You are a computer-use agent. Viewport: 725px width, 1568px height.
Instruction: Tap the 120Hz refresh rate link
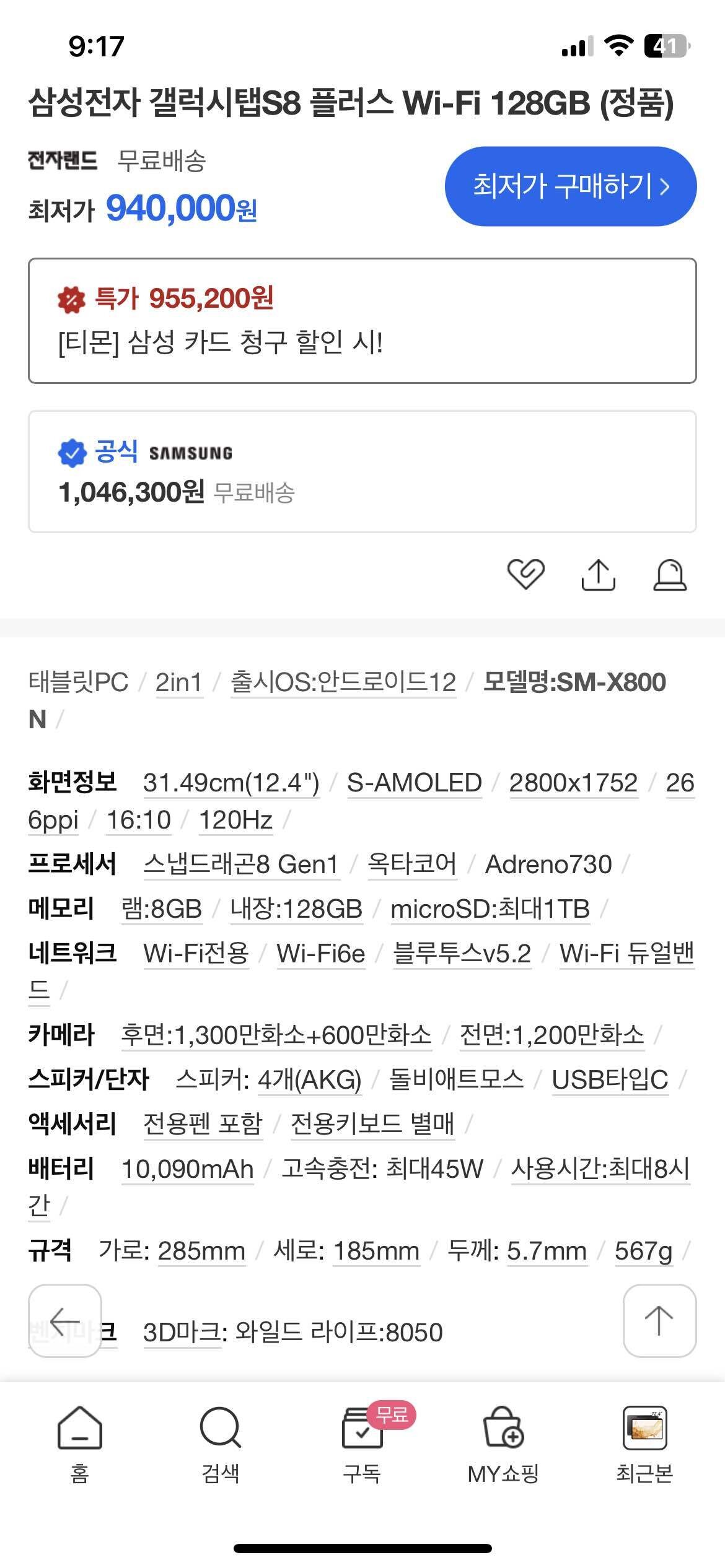click(x=234, y=820)
